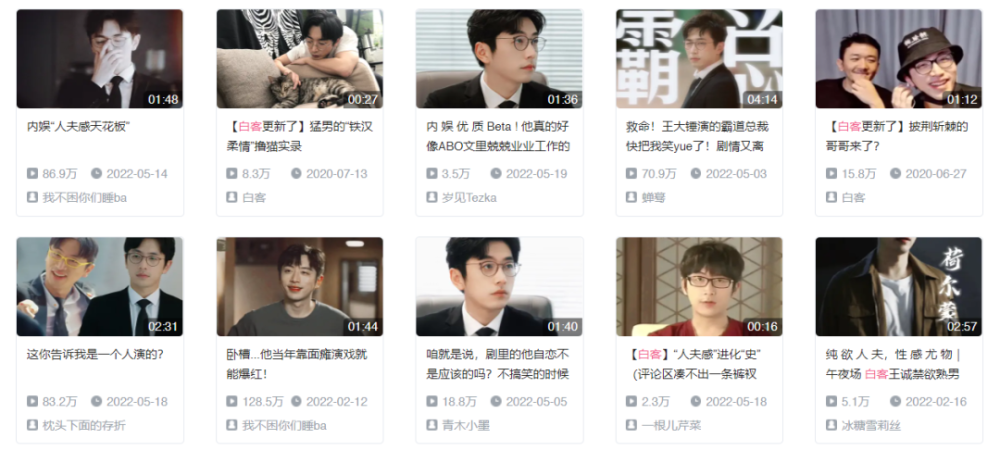Go to uploader 枕头下面的存折's channel

coord(84,425)
